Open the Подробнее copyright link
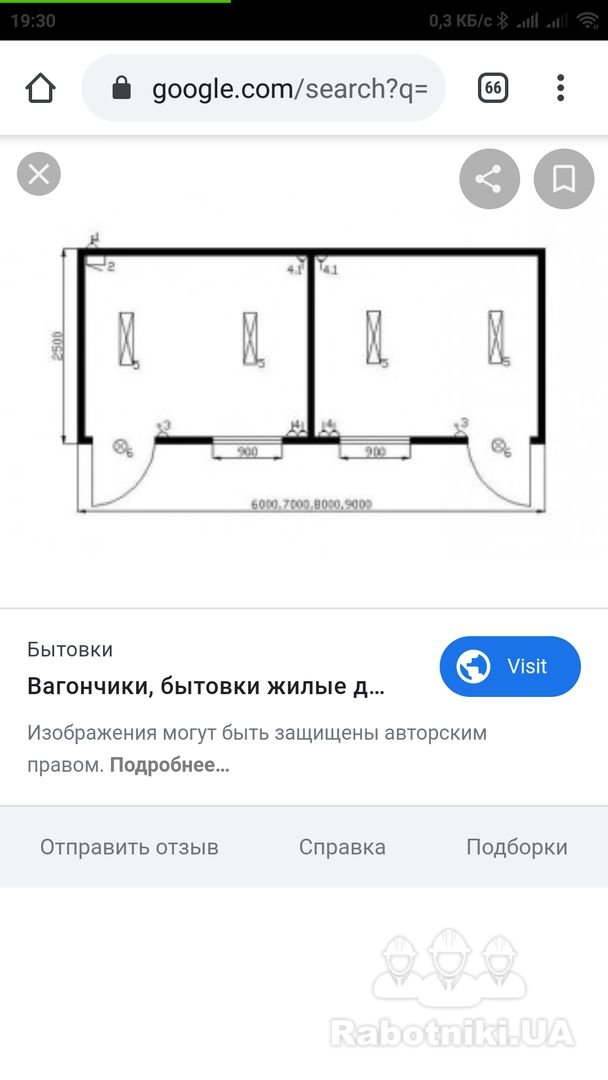Image resolution: width=608 pixels, height=1080 pixels. 169,765
